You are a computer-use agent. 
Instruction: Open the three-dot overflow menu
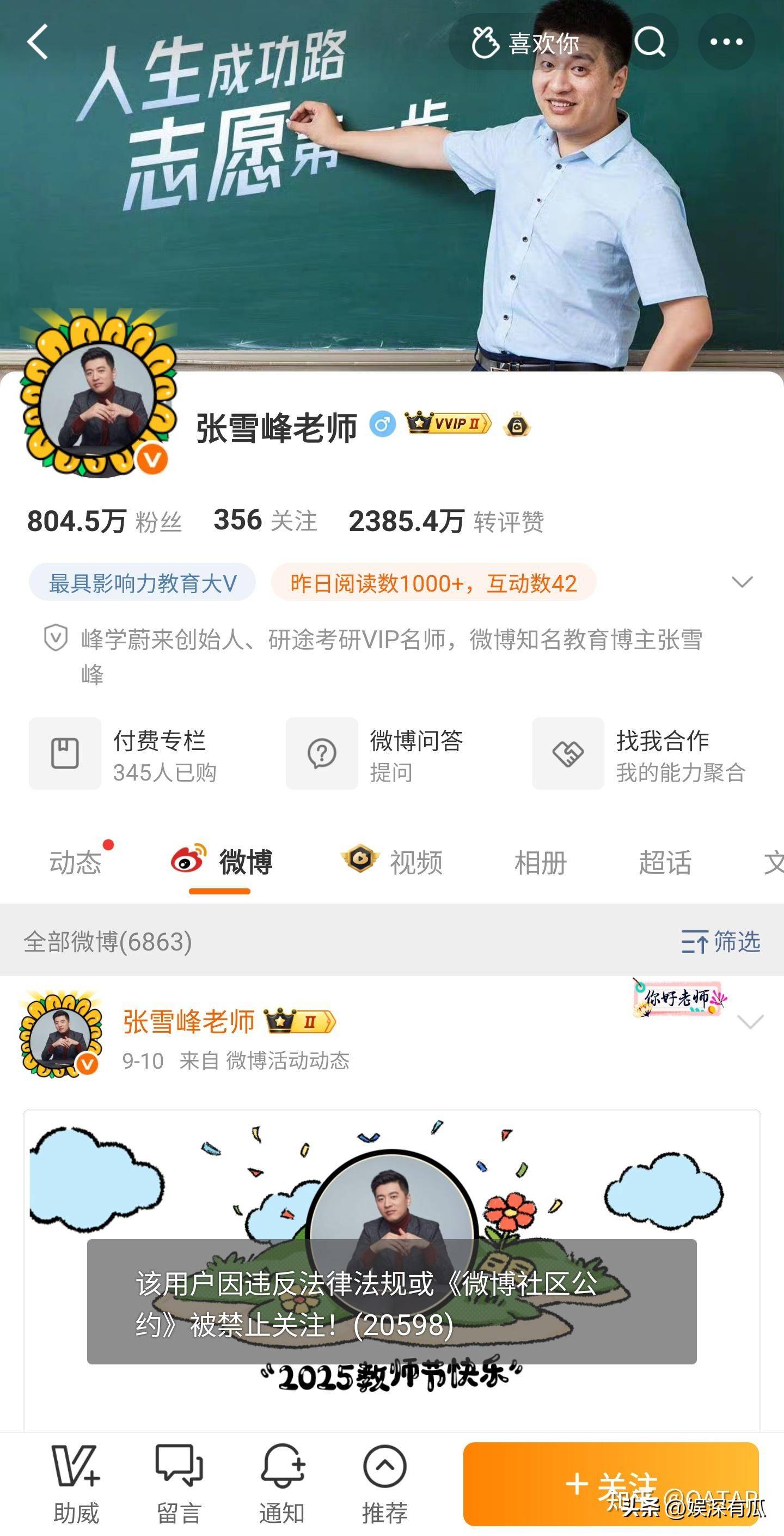point(726,42)
